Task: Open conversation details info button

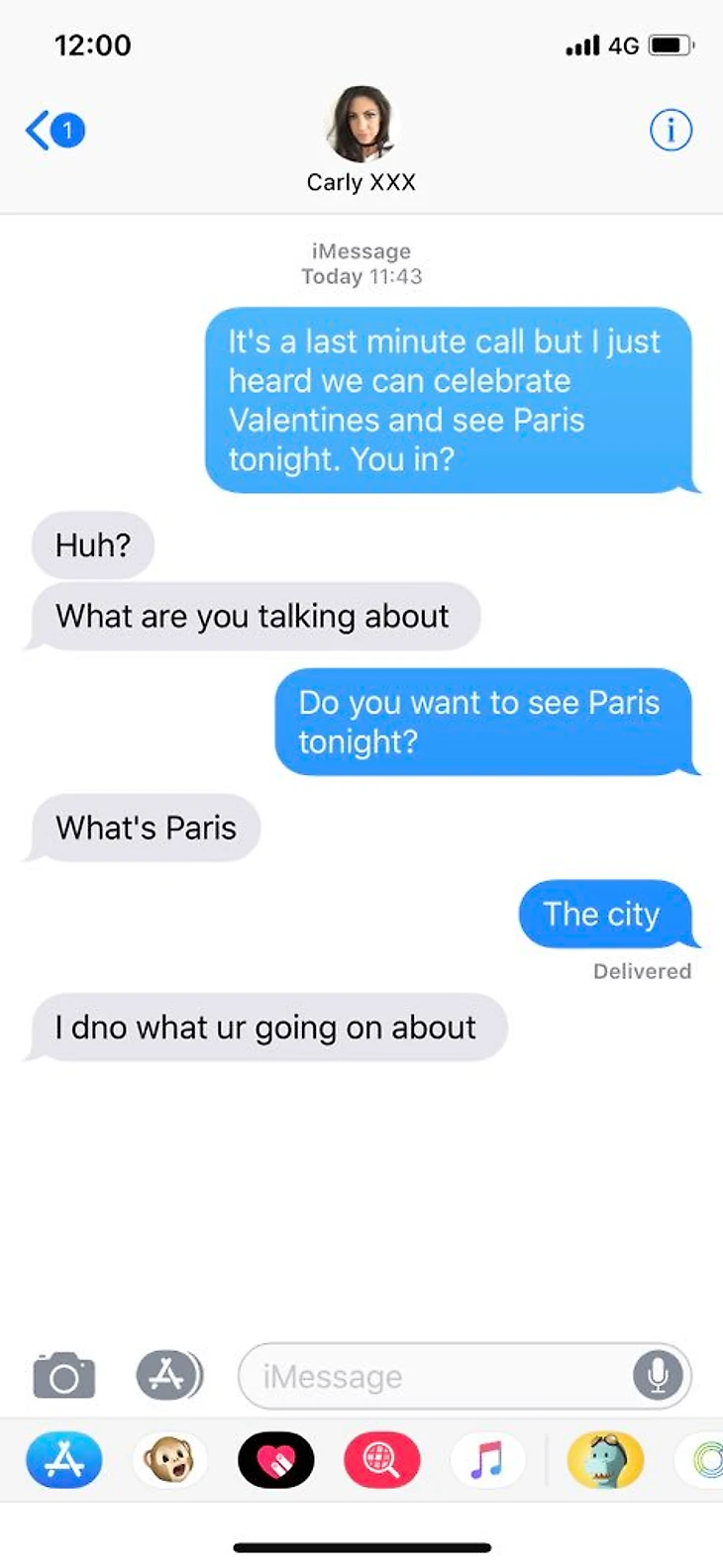Action: tap(671, 130)
